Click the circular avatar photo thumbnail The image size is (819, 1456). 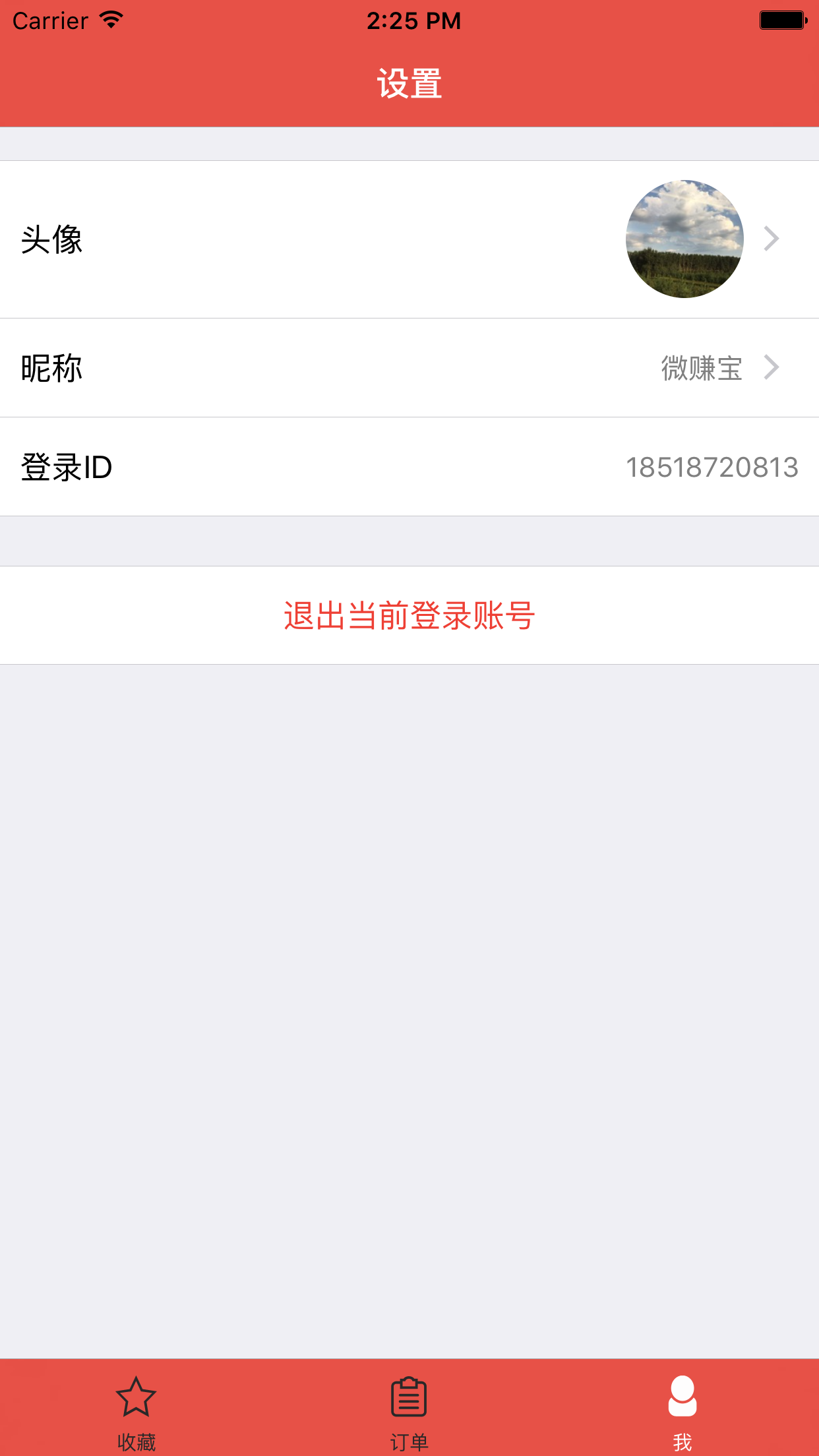[684, 239]
